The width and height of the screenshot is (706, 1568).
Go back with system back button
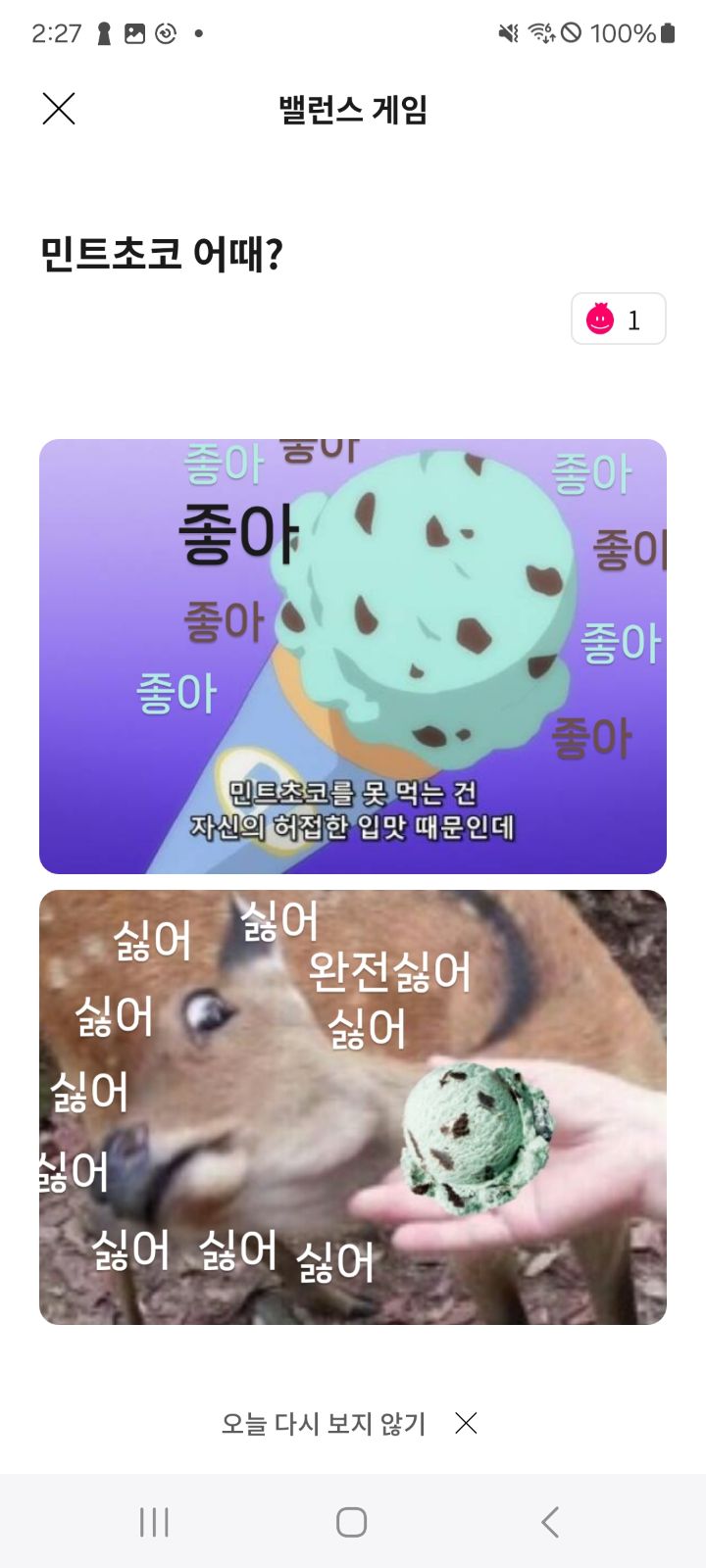(550, 1522)
